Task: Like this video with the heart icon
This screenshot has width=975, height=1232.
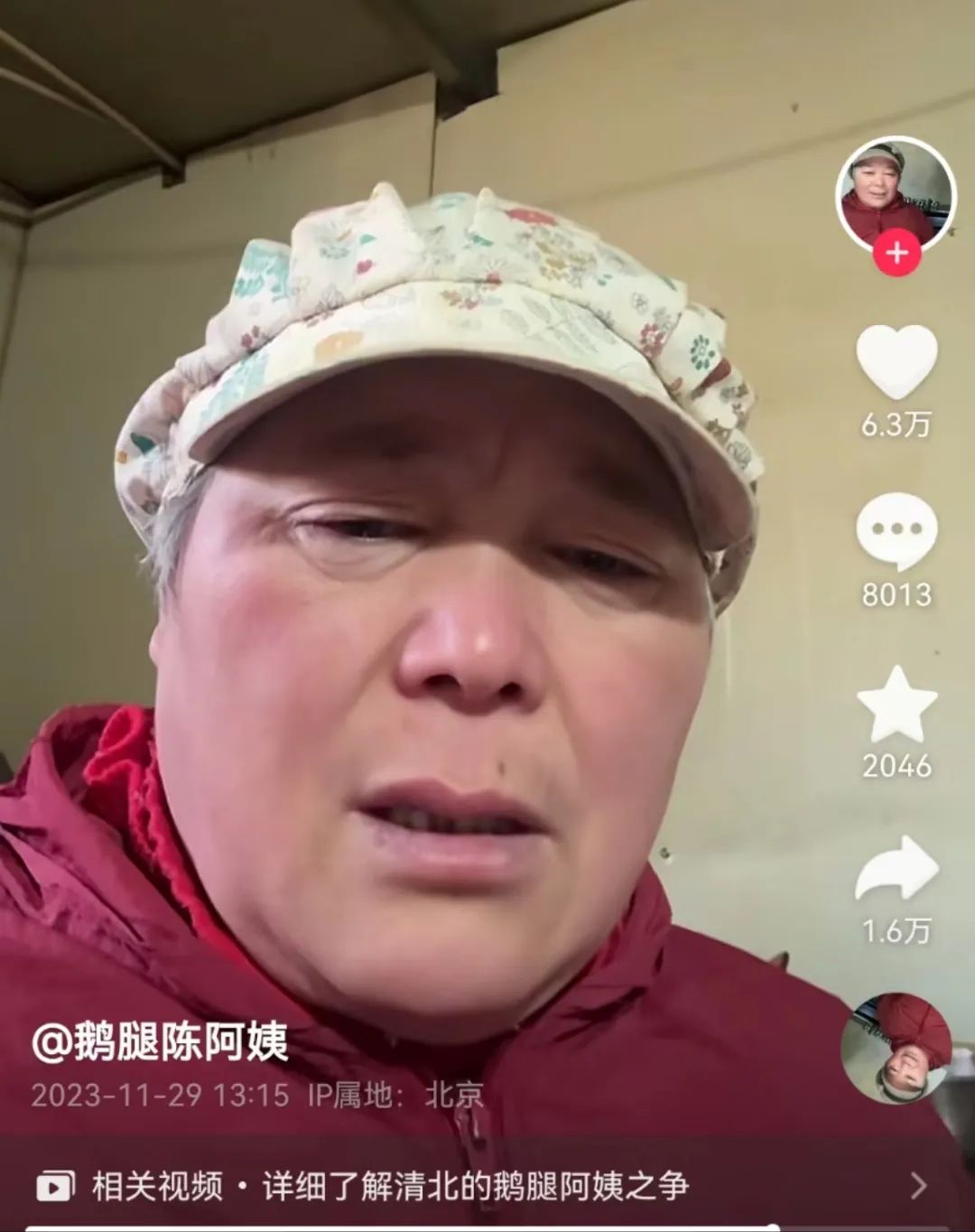Action: click(896, 362)
